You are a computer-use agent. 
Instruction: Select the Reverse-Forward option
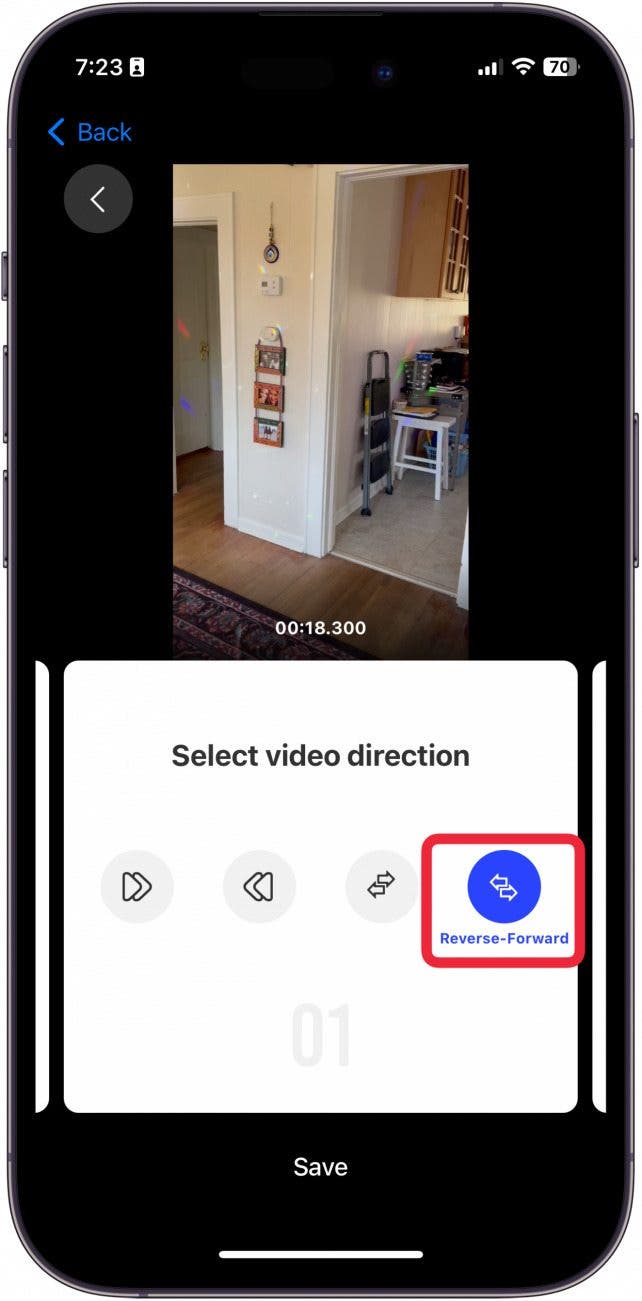tap(504, 888)
